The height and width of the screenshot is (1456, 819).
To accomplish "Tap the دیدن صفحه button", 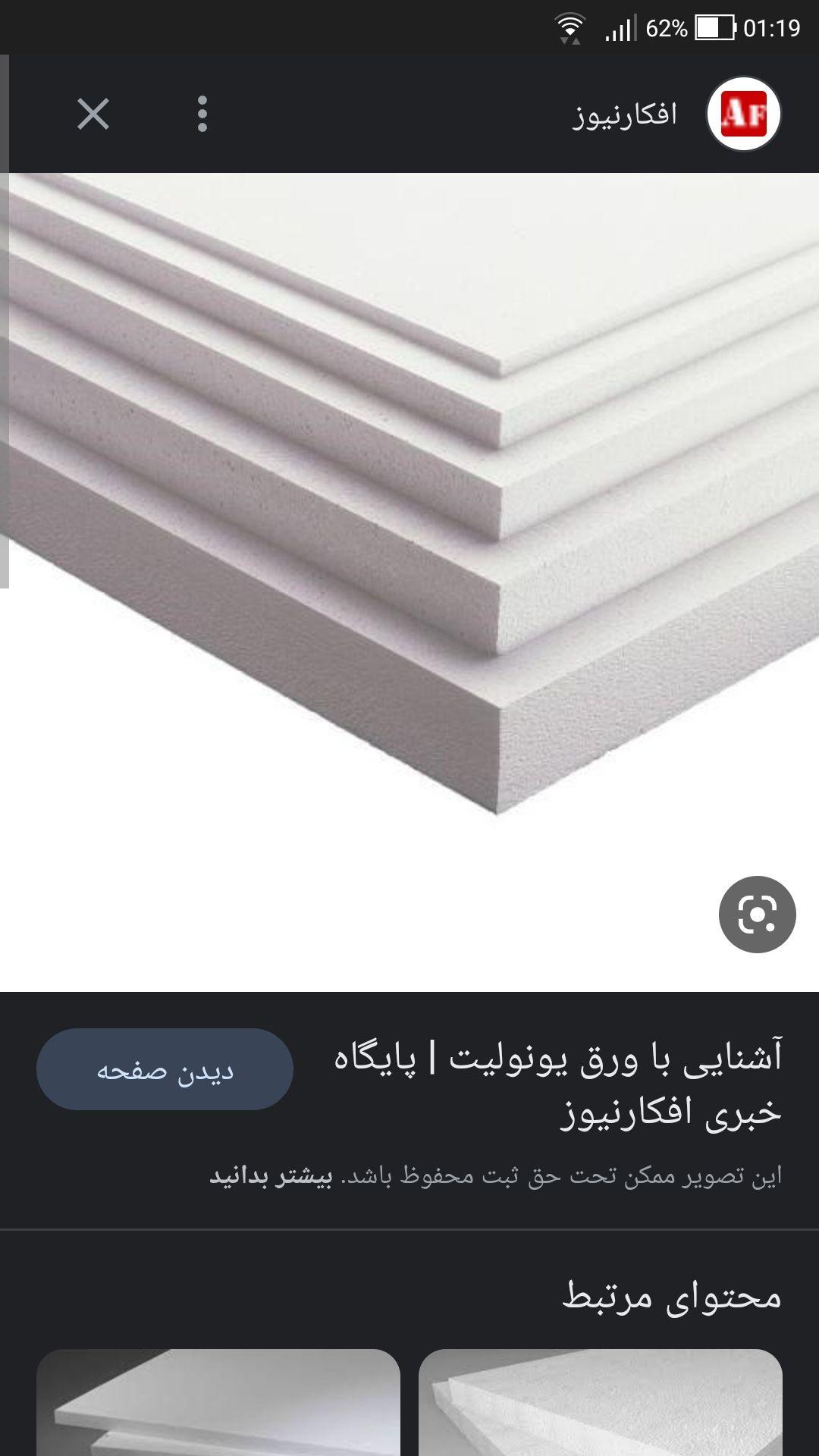I will [165, 1069].
